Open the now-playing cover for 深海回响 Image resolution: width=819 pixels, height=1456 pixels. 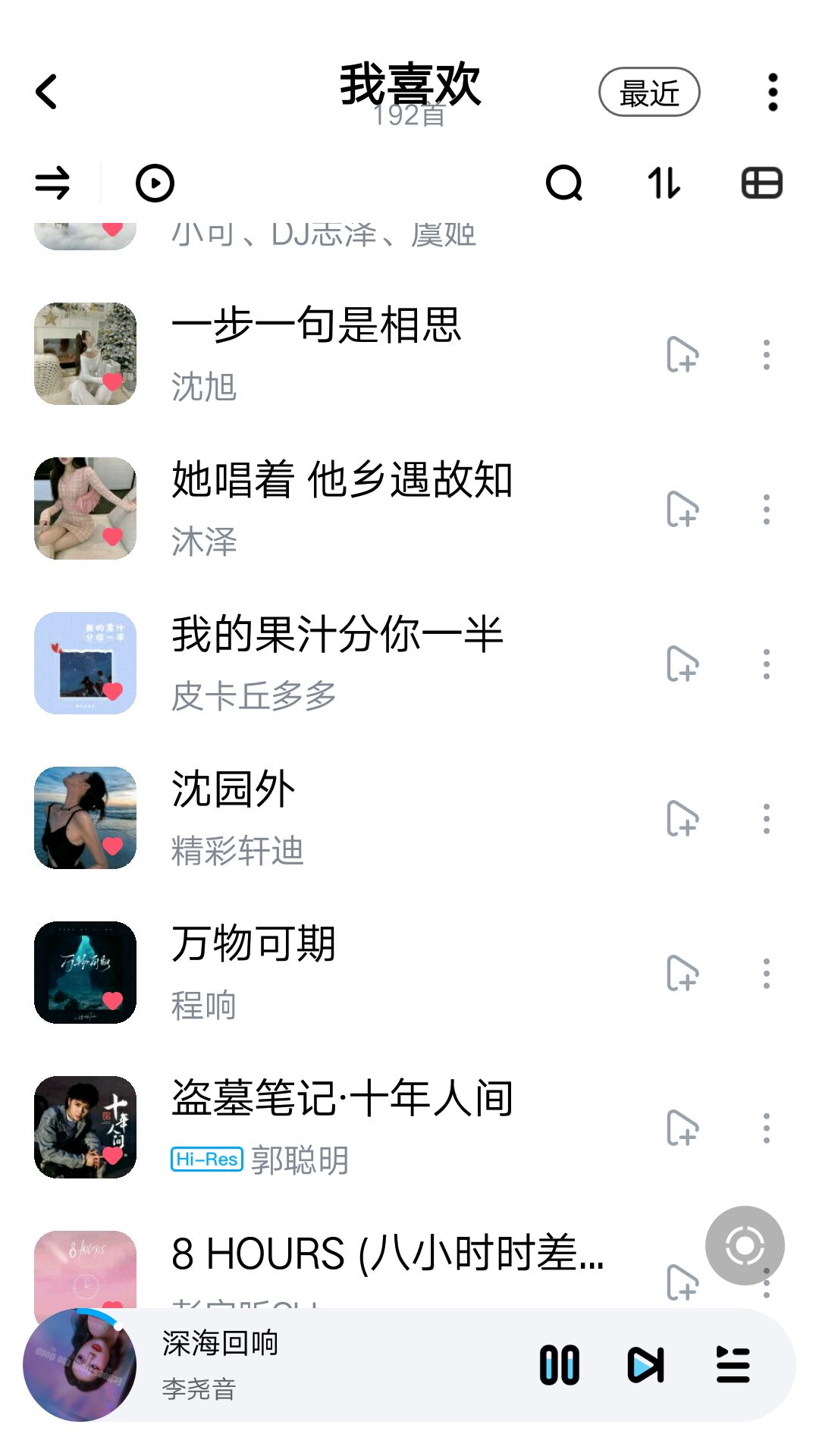[80, 1365]
